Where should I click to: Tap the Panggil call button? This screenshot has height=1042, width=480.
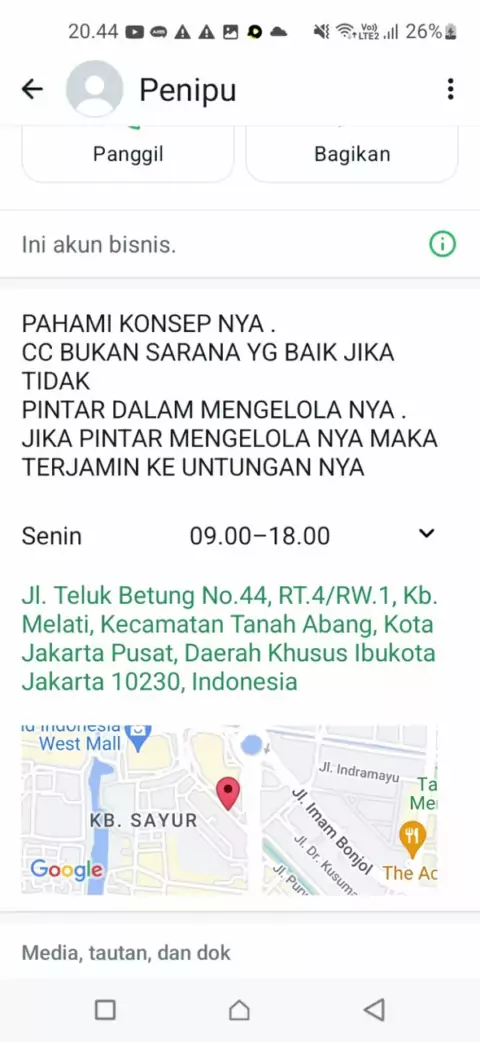tap(128, 154)
